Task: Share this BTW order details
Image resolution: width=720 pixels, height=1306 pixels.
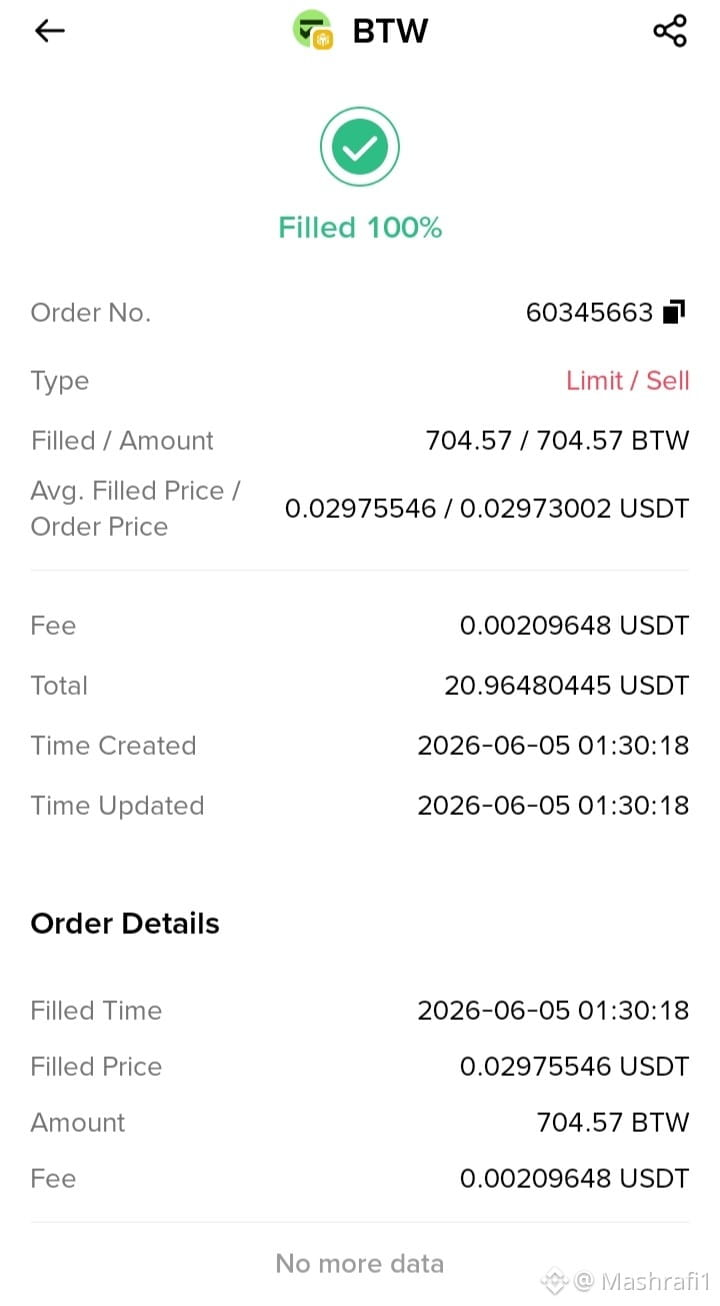Action: pos(670,31)
